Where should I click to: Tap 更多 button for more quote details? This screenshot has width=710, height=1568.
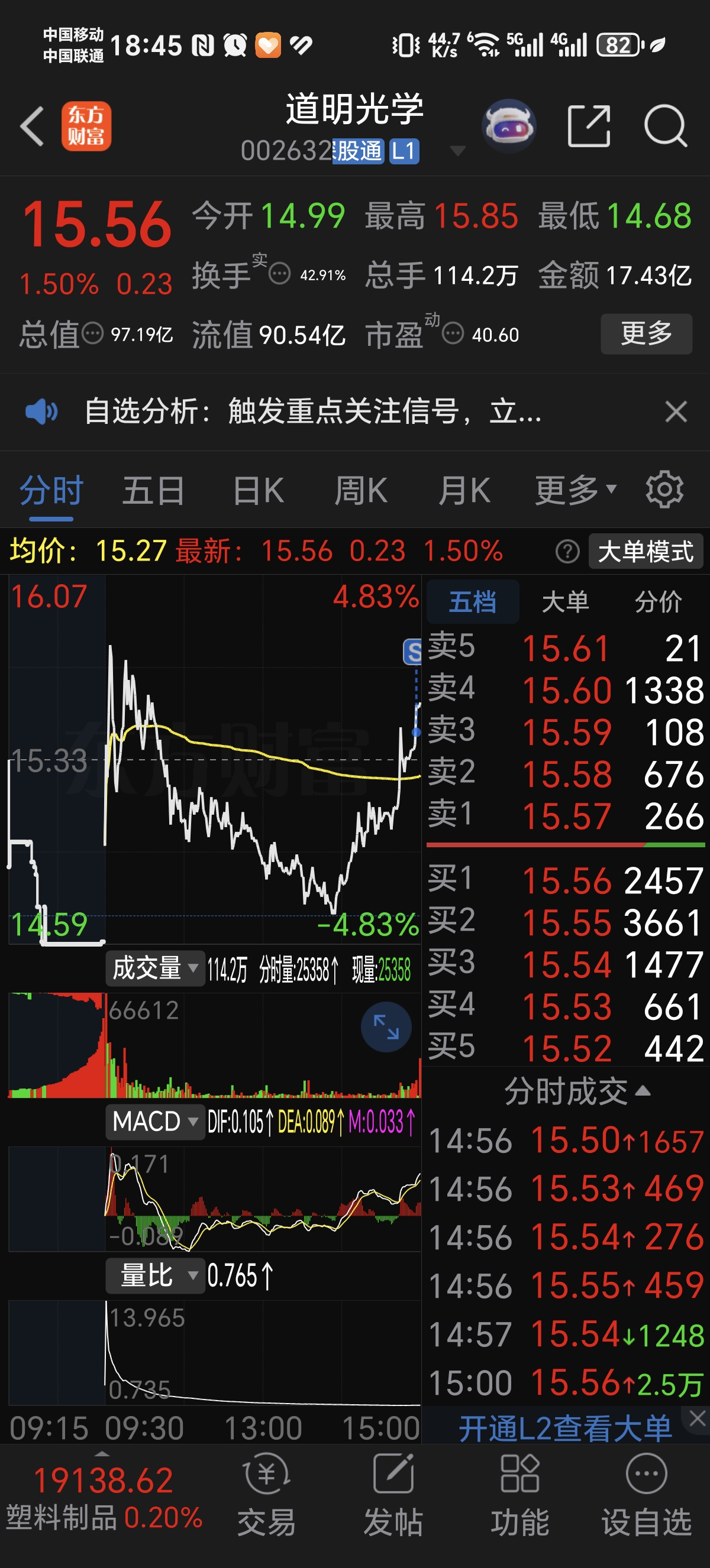[646, 333]
